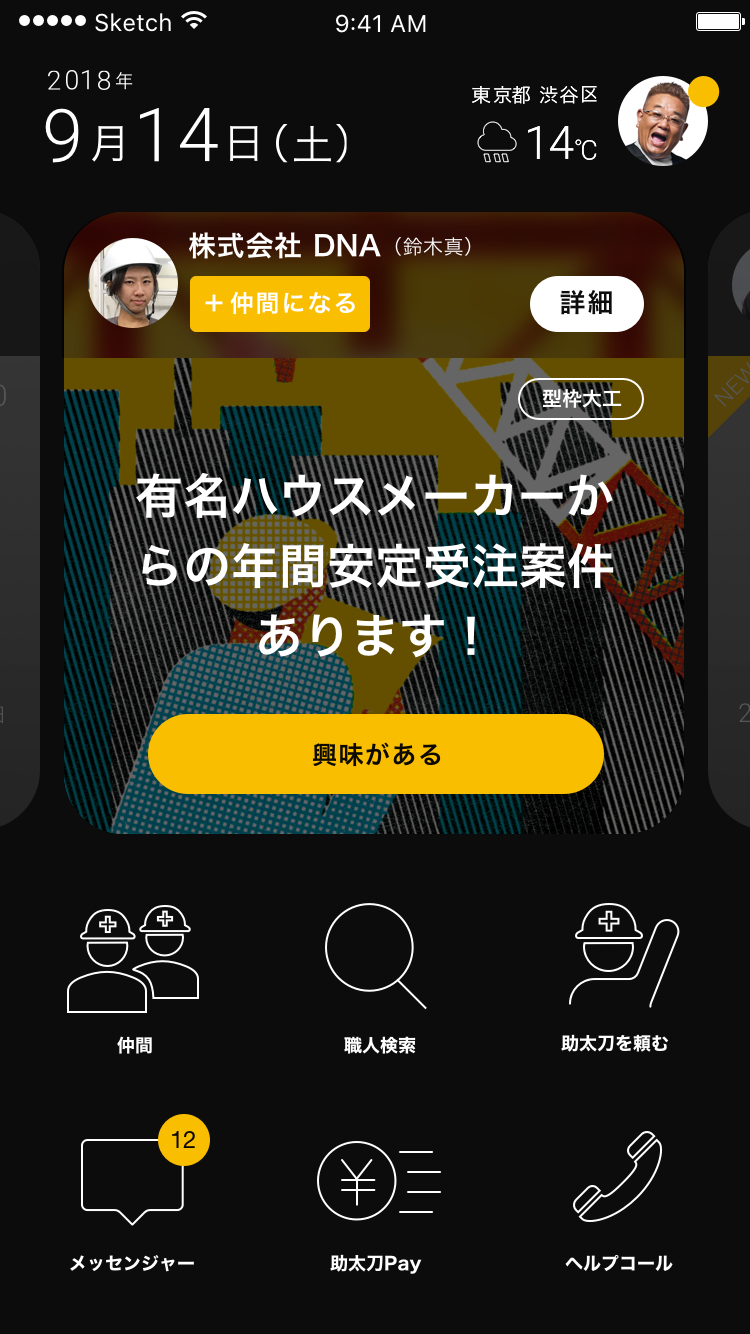Select the 型枠大工 tag chip
The width and height of the screenshot is (750, 1334).
[x=581, y=400]
